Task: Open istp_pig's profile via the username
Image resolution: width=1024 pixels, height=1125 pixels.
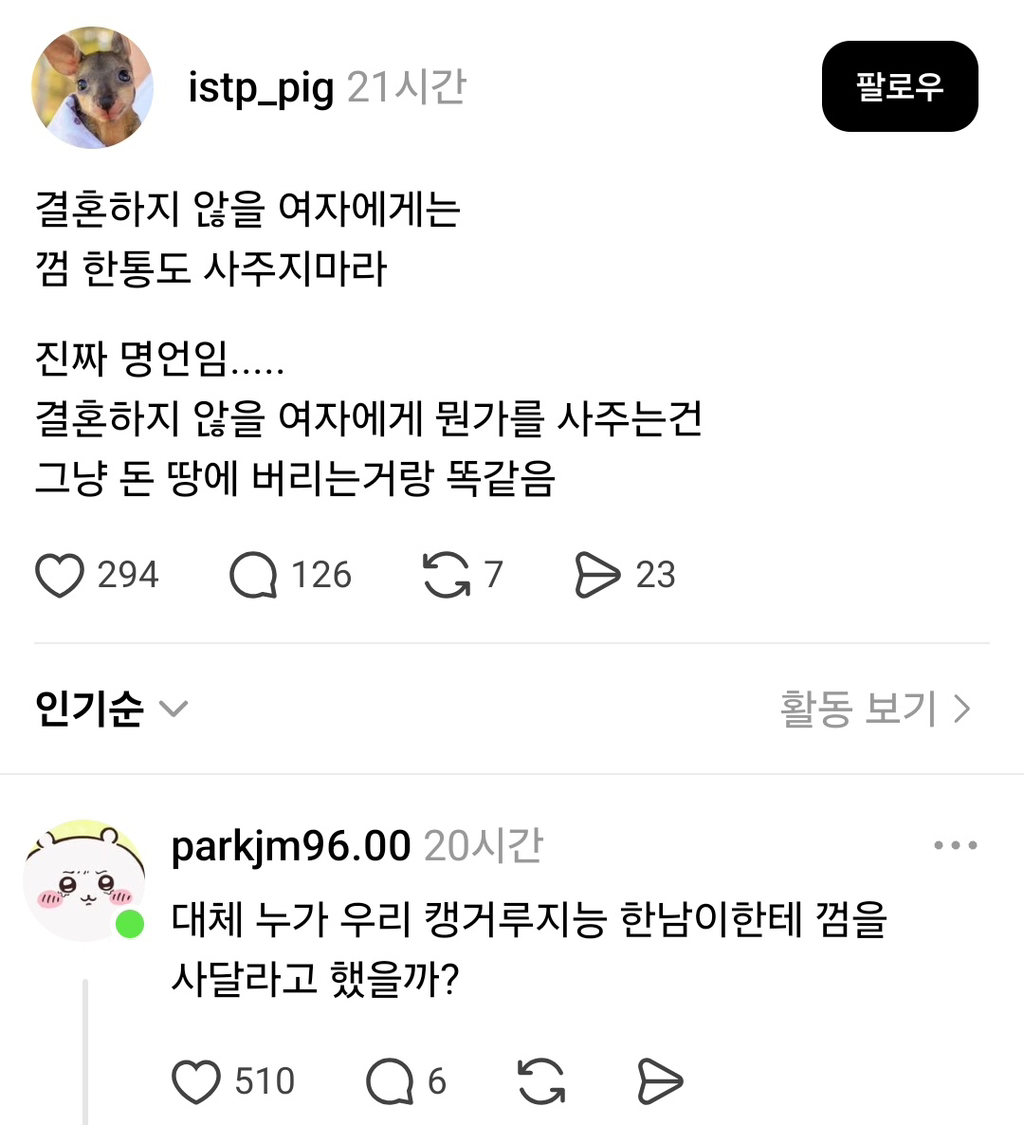Action: (262, 87)
